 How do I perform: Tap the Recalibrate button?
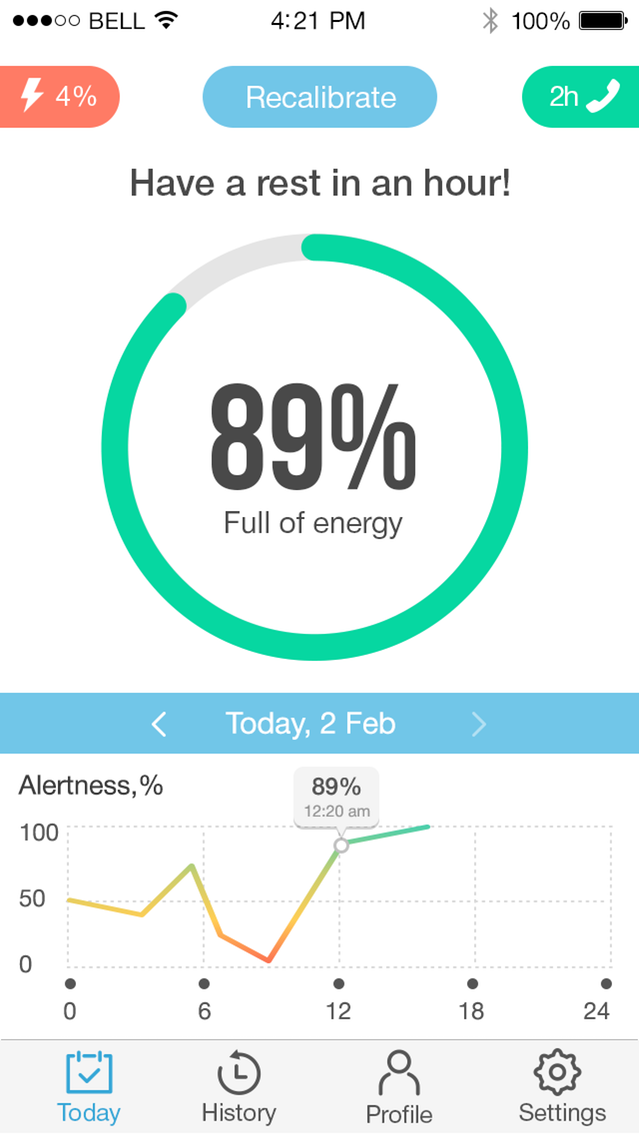pos(320,97)
